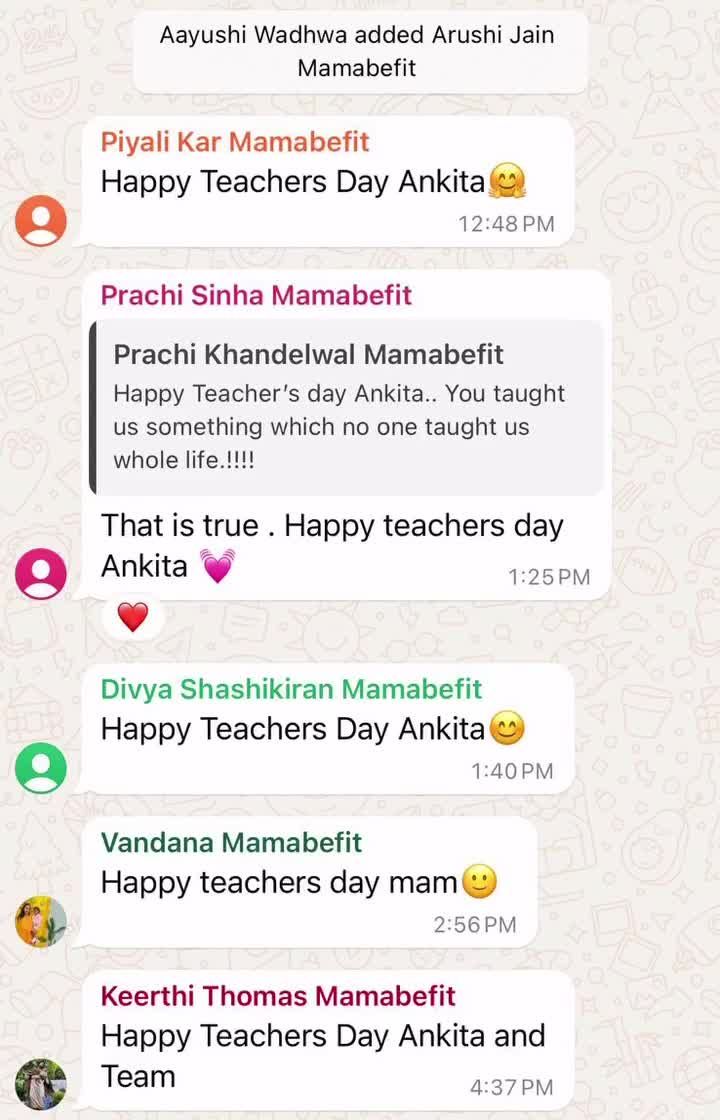Image resolution: width=720 pixels, height=1120 pixels.
Task: Open Keerthi Thomas's profile photo
Action: [41, 1084]
